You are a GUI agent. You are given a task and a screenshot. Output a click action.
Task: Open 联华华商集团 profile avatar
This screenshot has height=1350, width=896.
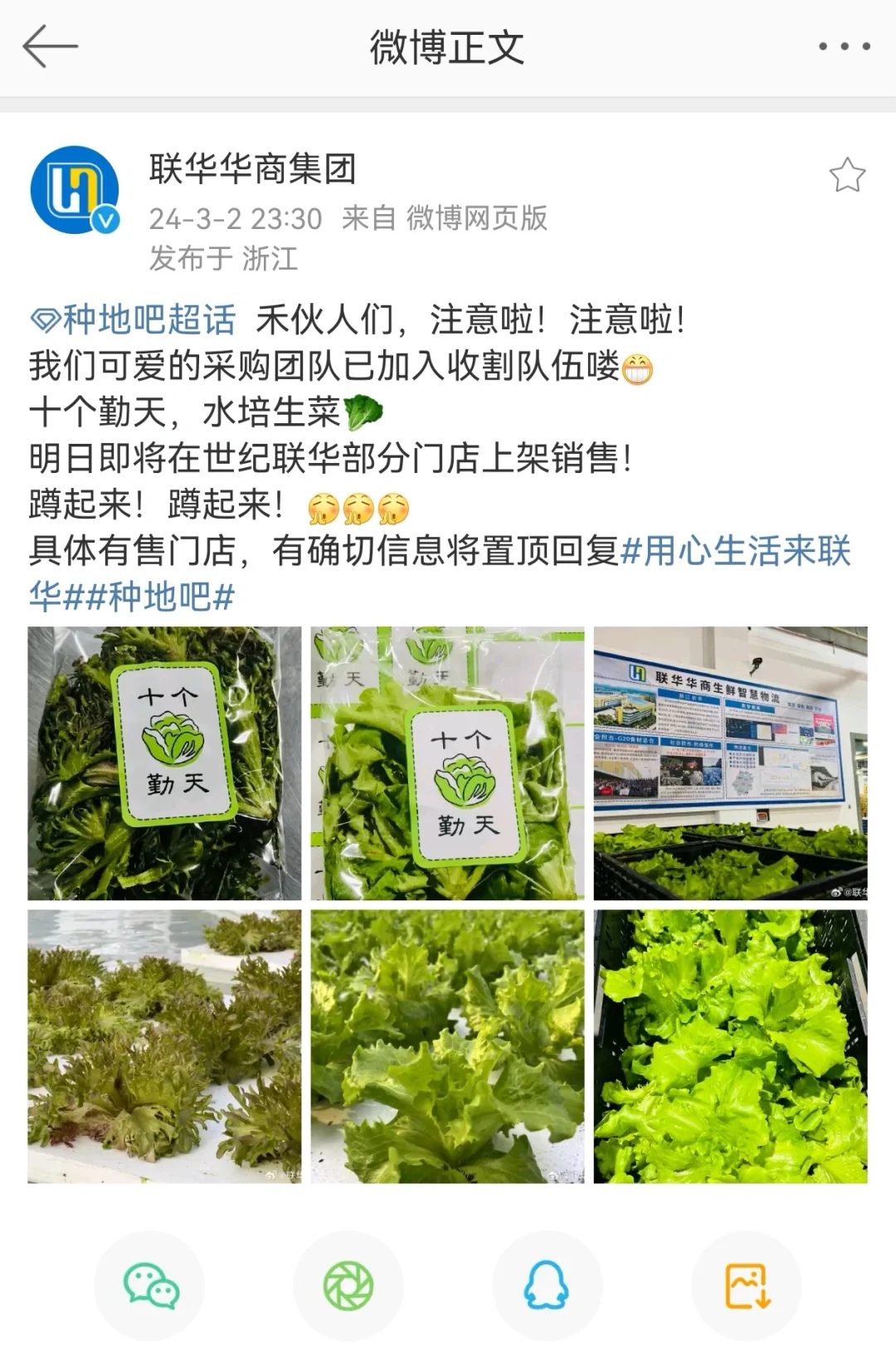pos(75,190)
